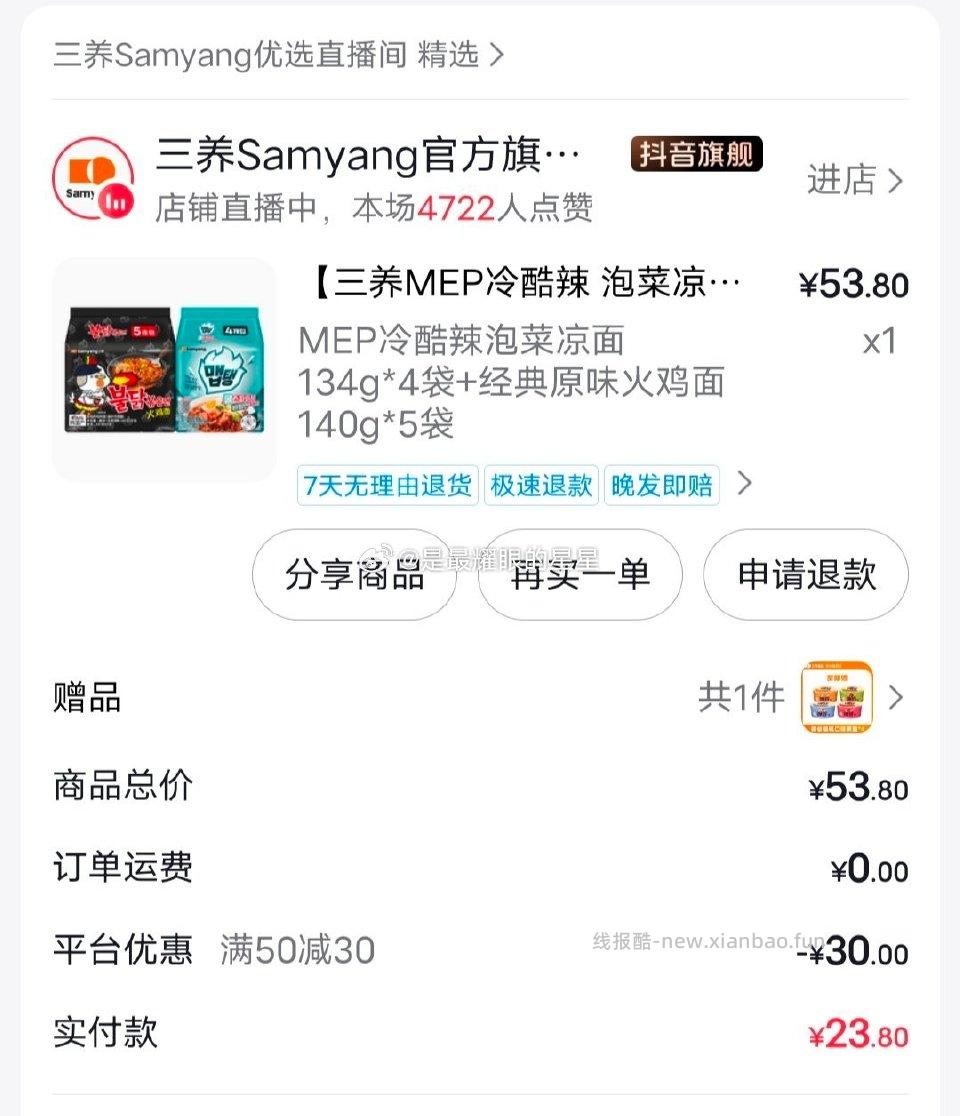Screen dimensions: 960x1116
Task: Open the store via 进店 link
Action: click(x=845, y=181)
